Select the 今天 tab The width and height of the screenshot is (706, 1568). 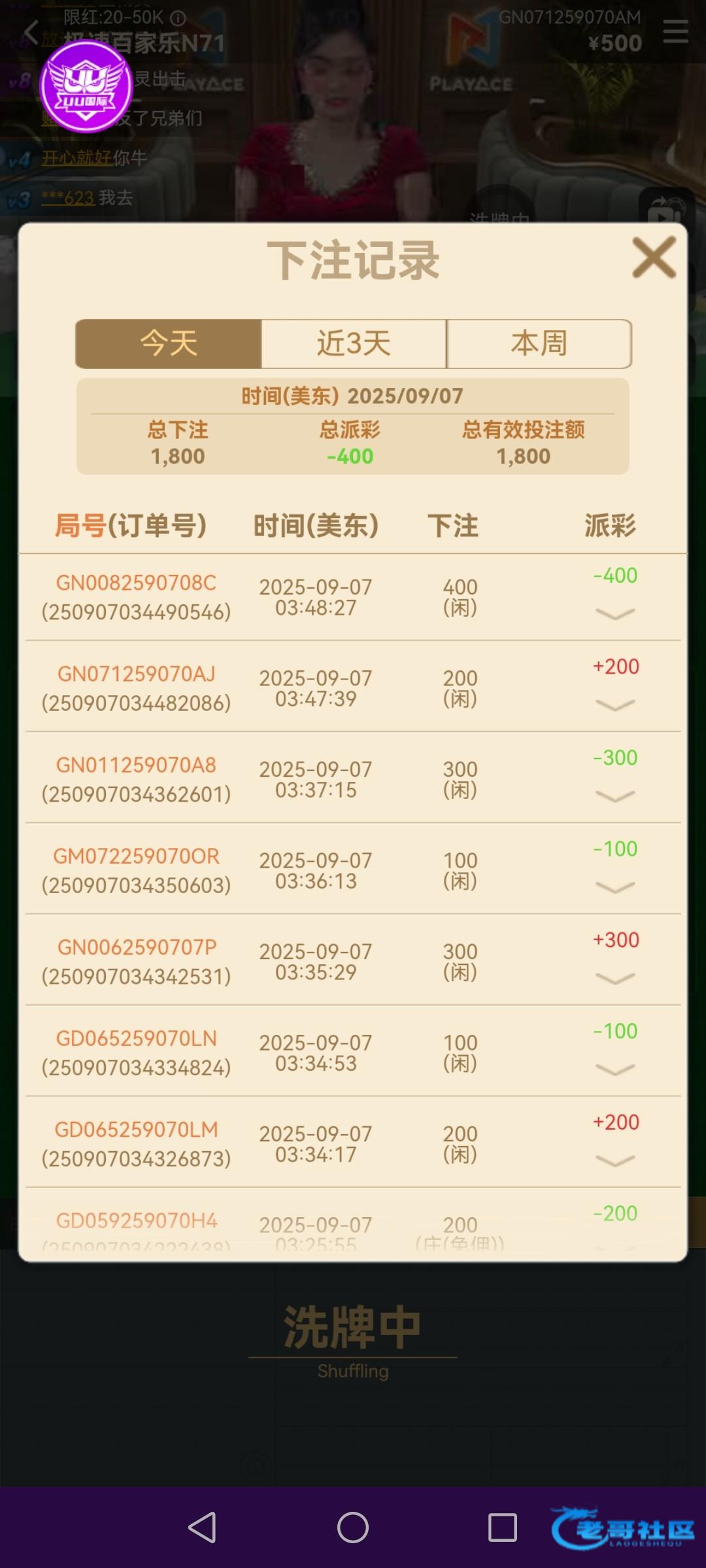click(169, 344)
